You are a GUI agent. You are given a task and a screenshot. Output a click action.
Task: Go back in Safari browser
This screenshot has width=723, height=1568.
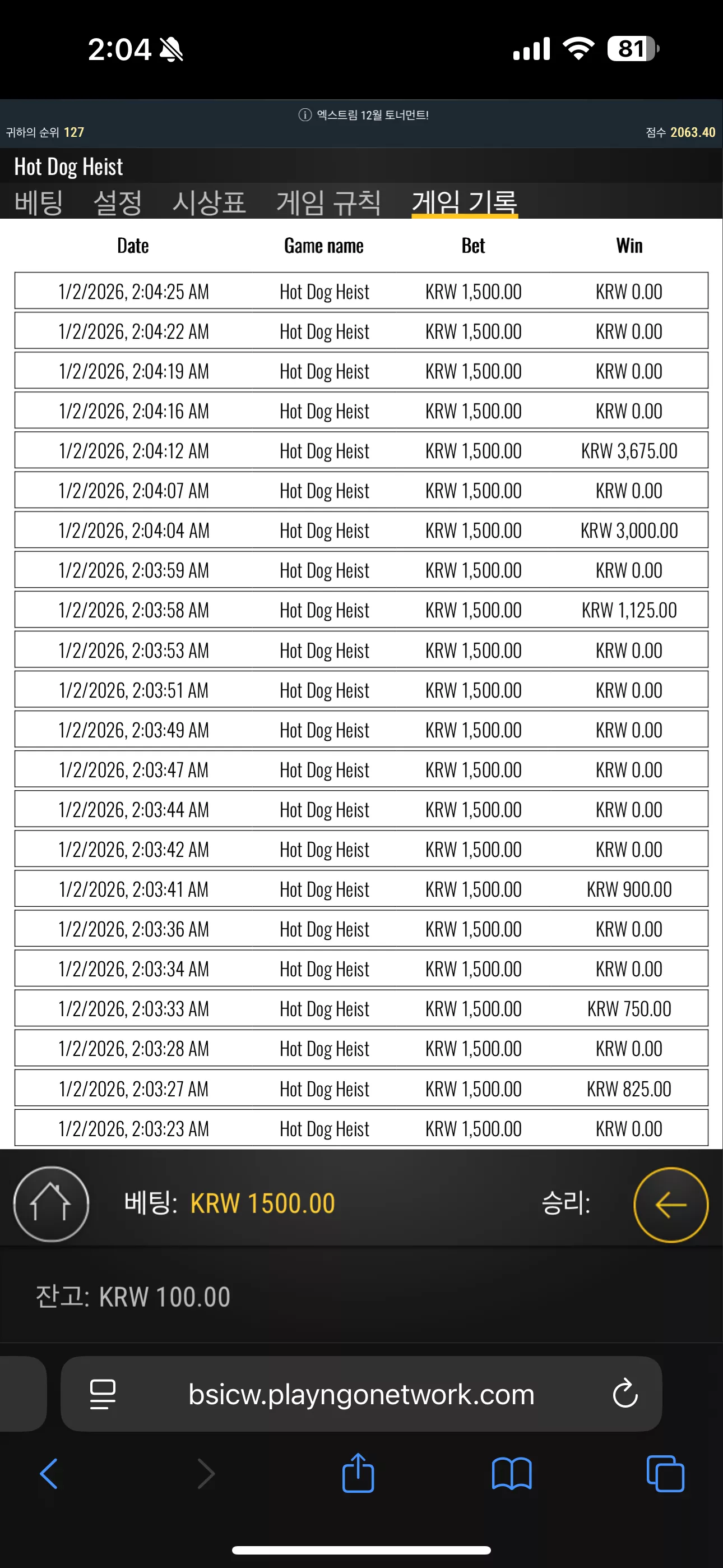[49, 1474]
